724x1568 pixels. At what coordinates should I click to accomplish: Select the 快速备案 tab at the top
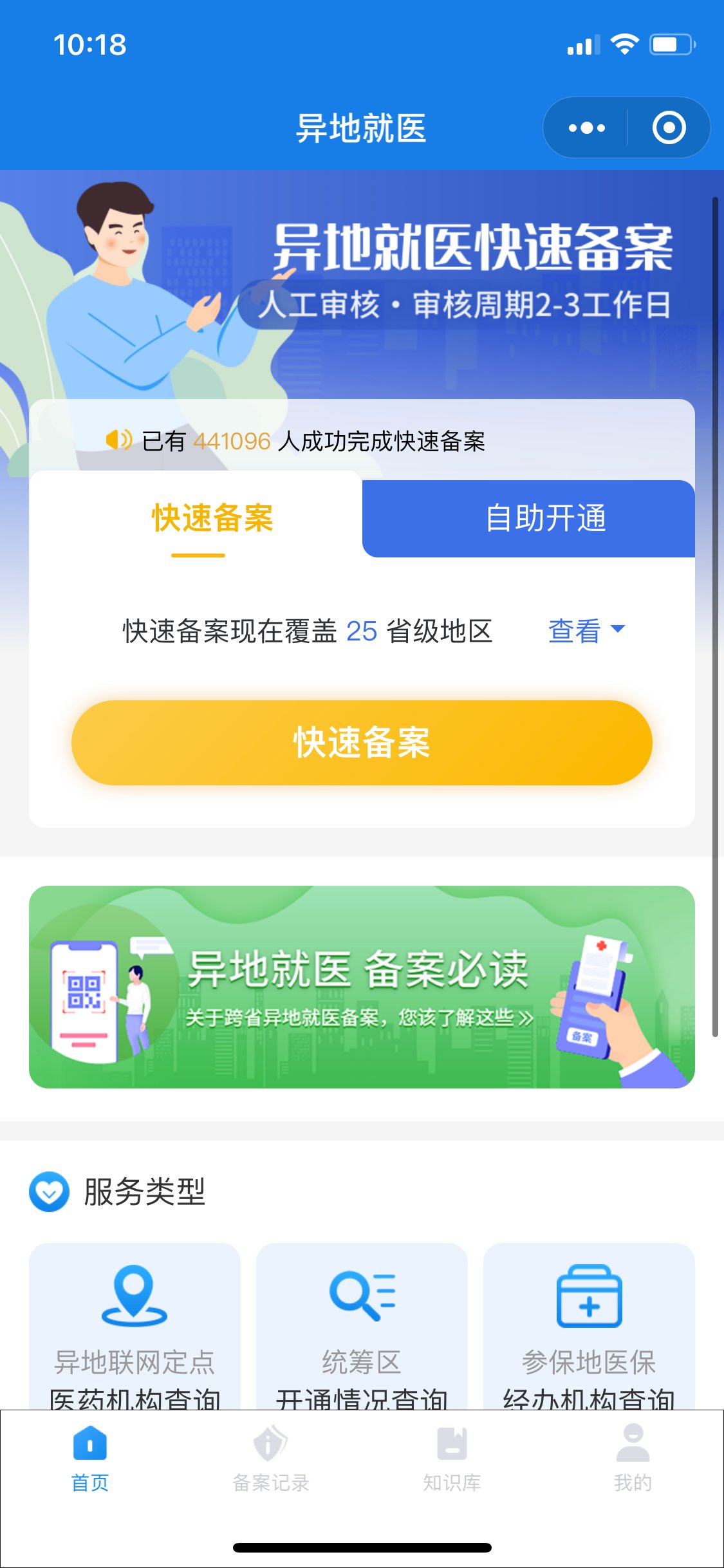pyautogui.click(x=212, y=519)
